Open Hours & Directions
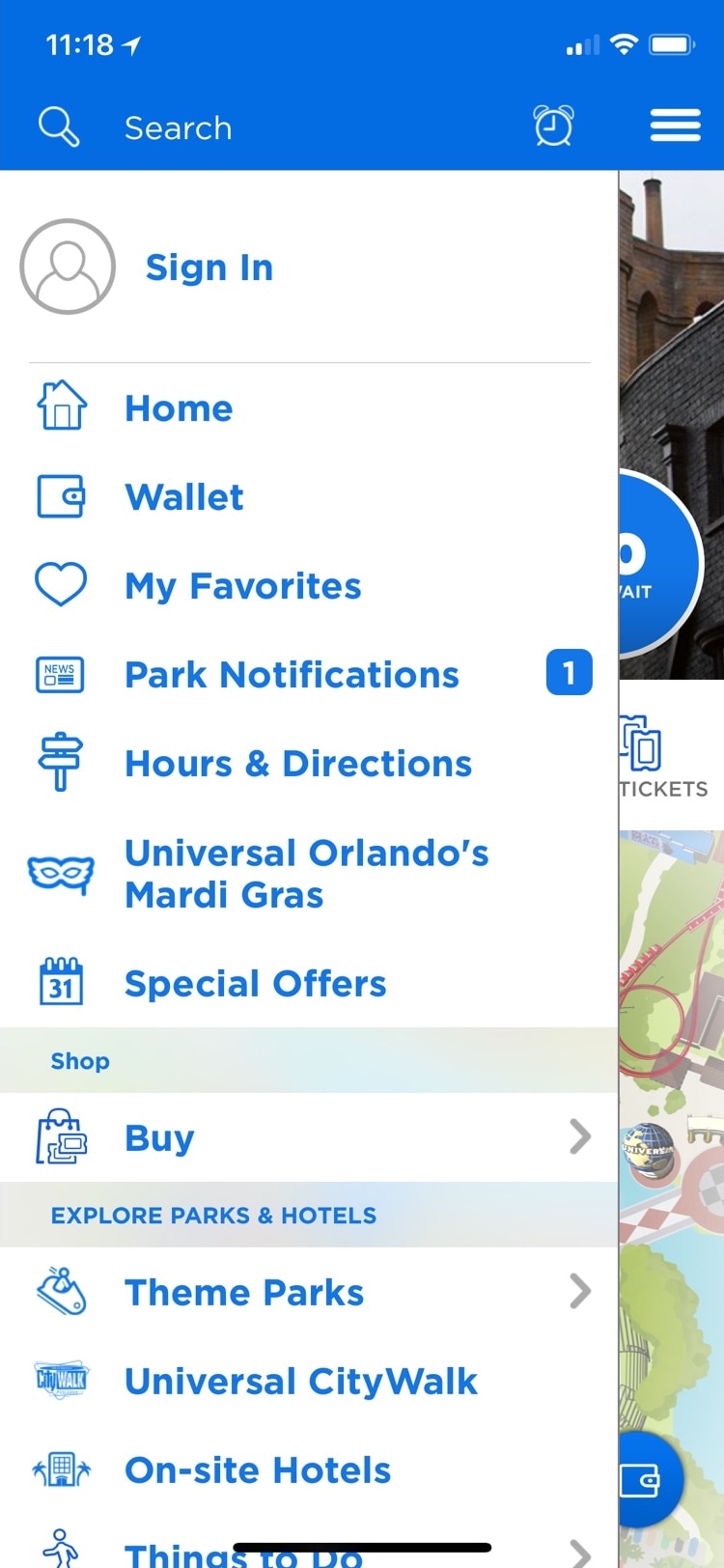Screen dimensions: 724x1568 point(309,763)
